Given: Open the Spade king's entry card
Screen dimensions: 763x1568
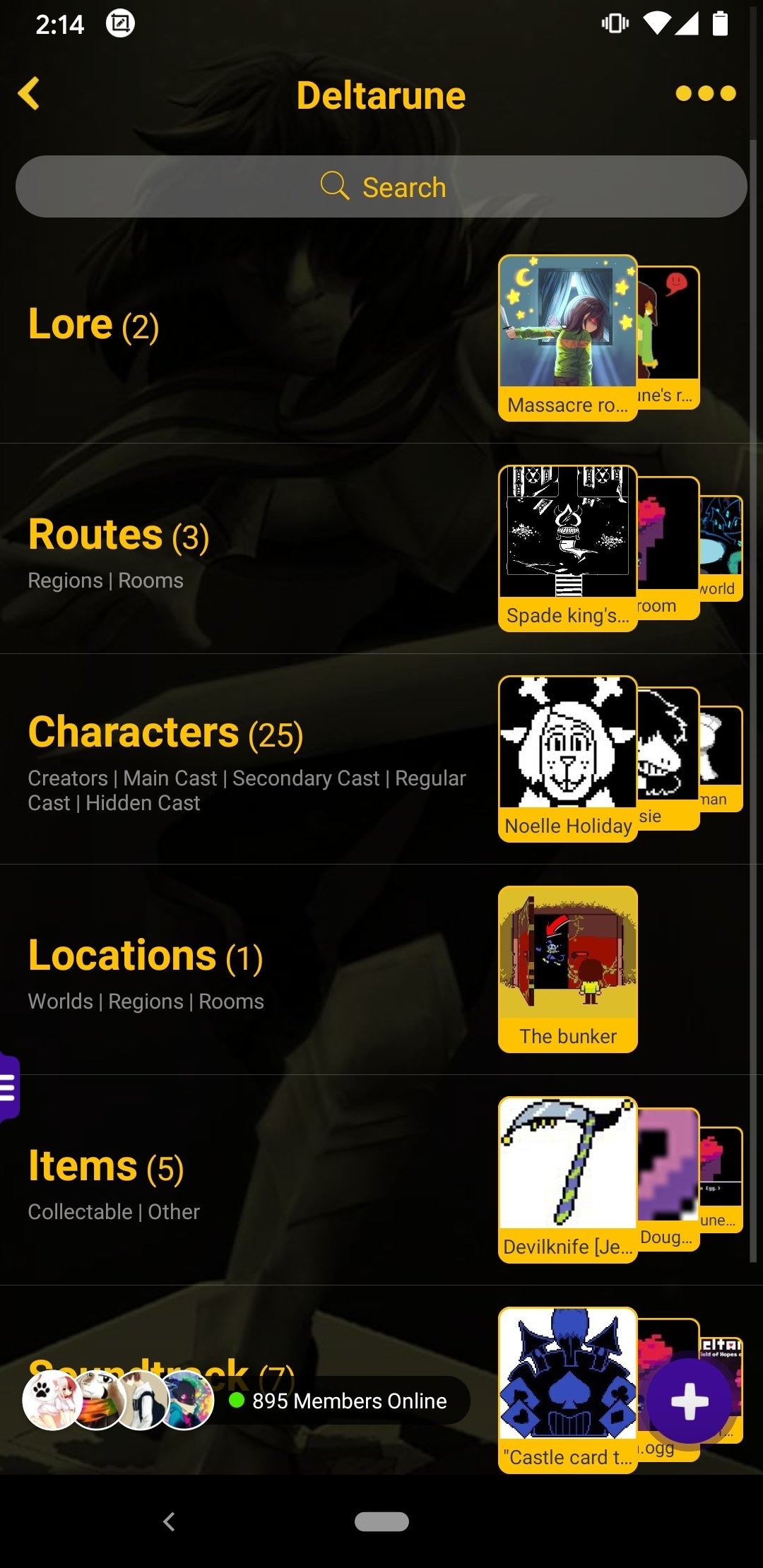Looking at the screenshot, I should coord(568,549).
